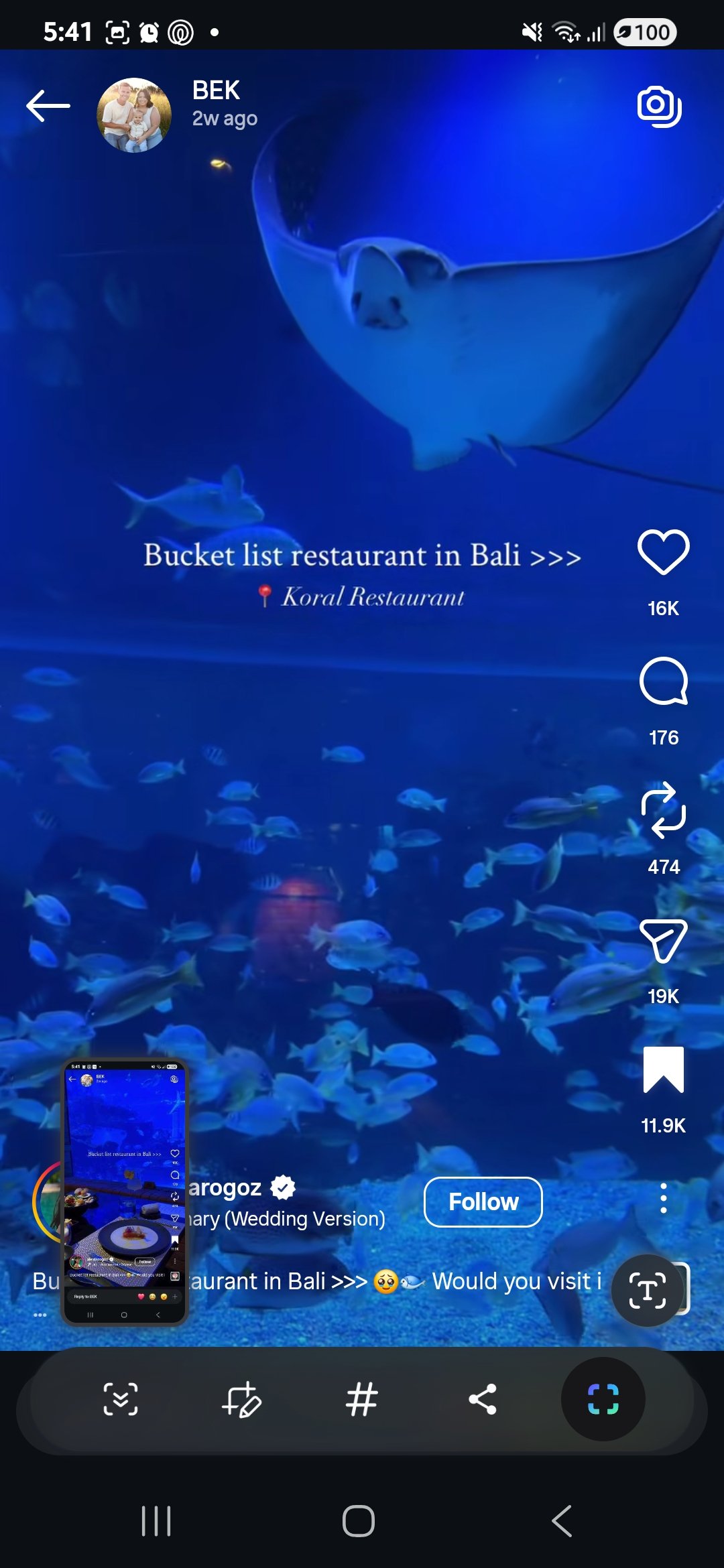Remove the bookmark from this reel
The image size is (724, 1568).
point(664,1069)
